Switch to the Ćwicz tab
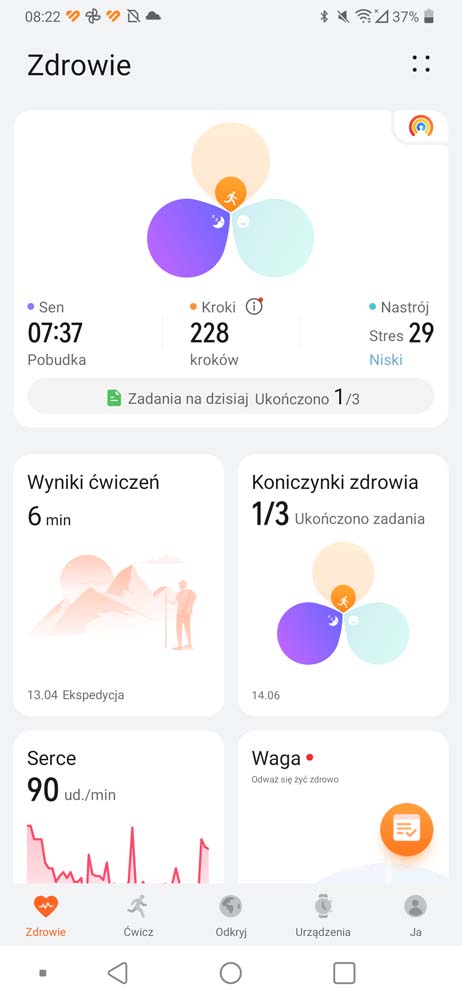Image resolution: width=462 pixels, height=1000 pixels. tap(138, 915)
